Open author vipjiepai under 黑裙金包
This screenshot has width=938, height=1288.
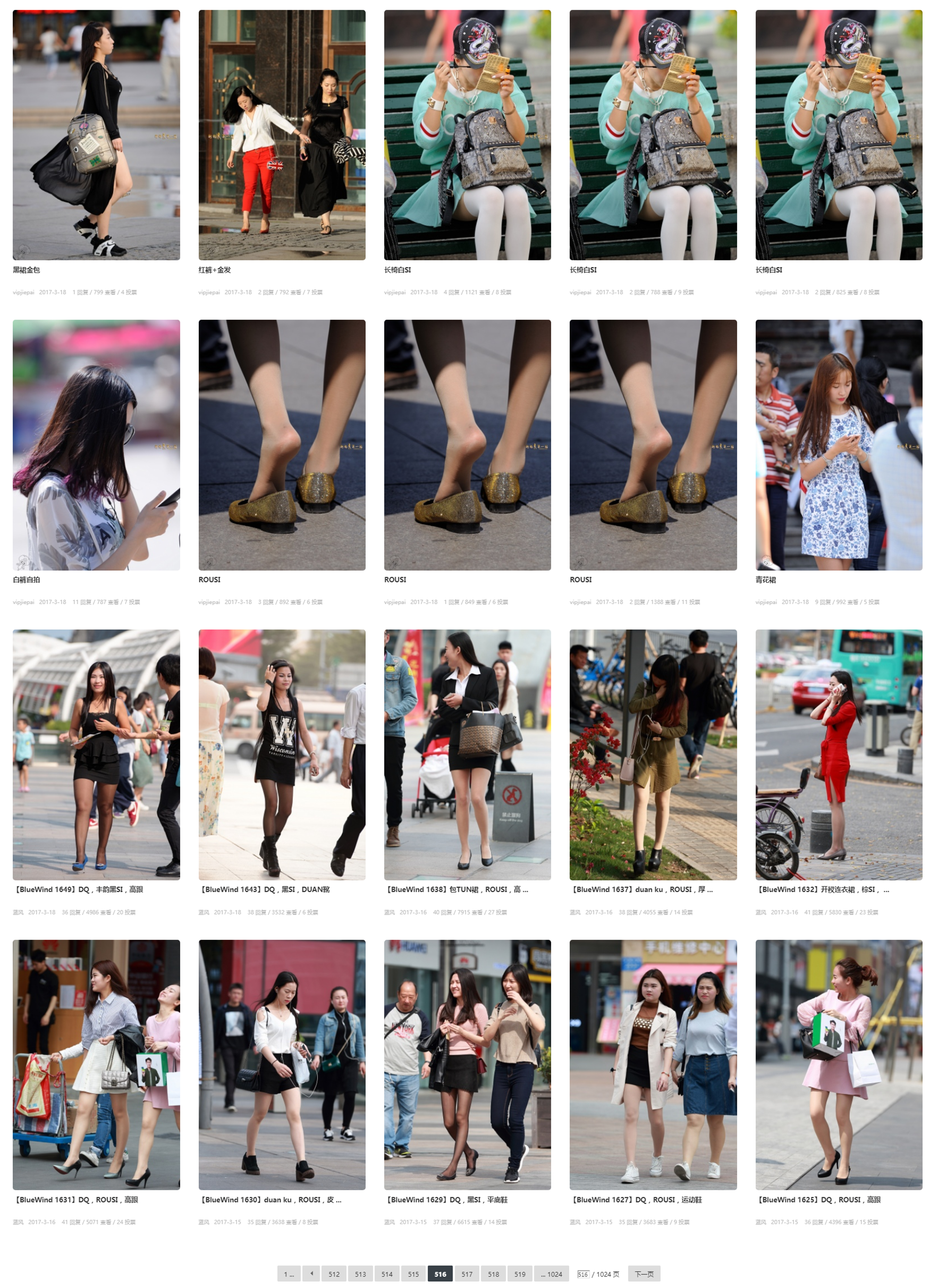click(x=23, y=292)
